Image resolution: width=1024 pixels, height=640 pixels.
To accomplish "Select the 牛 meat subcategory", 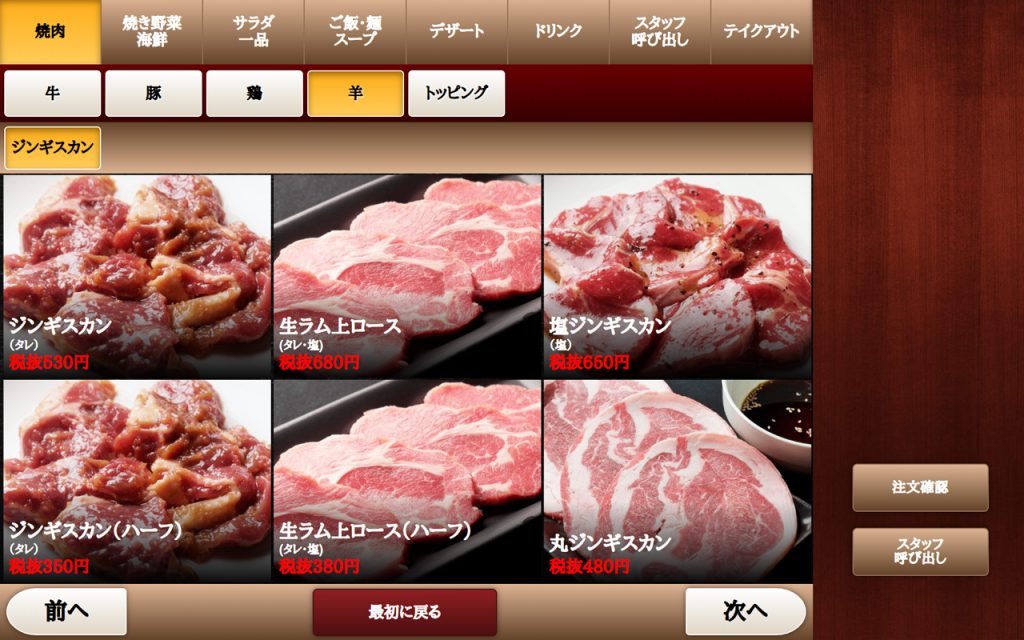I will click(x=52, y=93).
